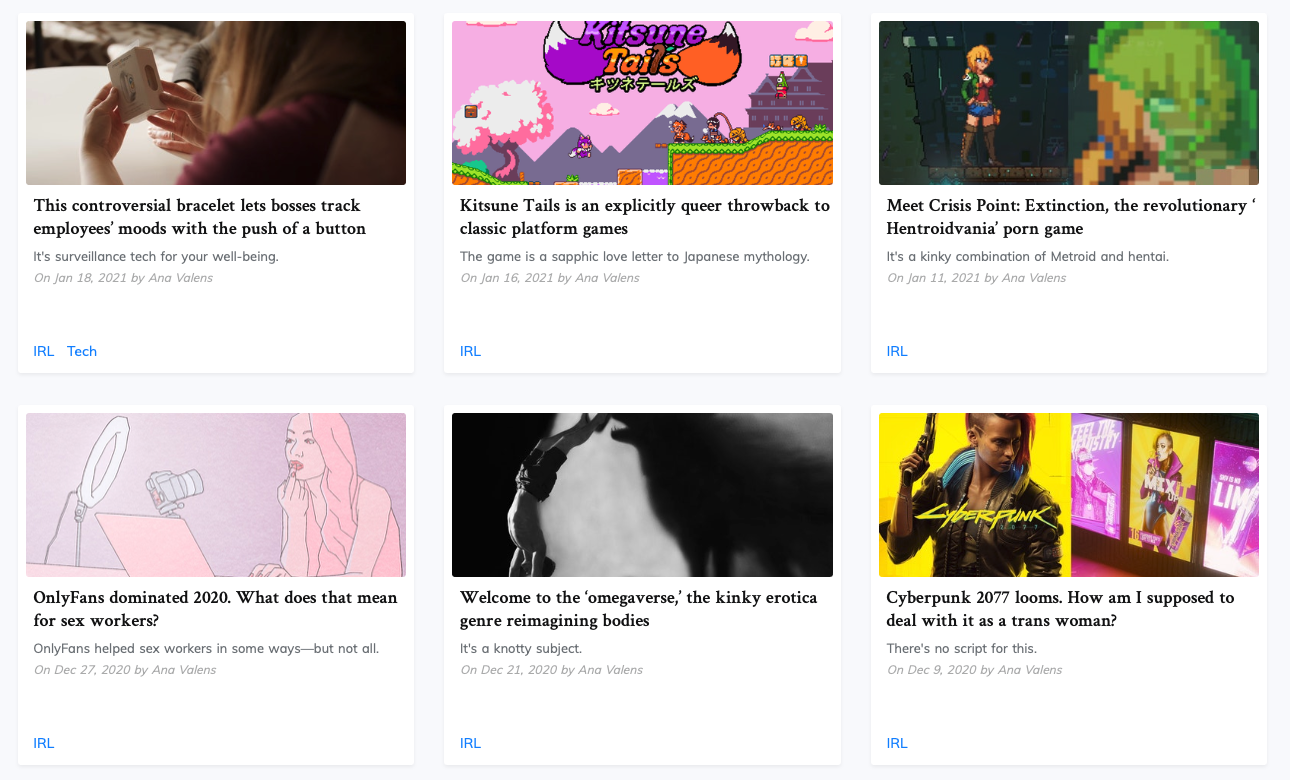Tap the IRL tag under the bracelet article

43,351
